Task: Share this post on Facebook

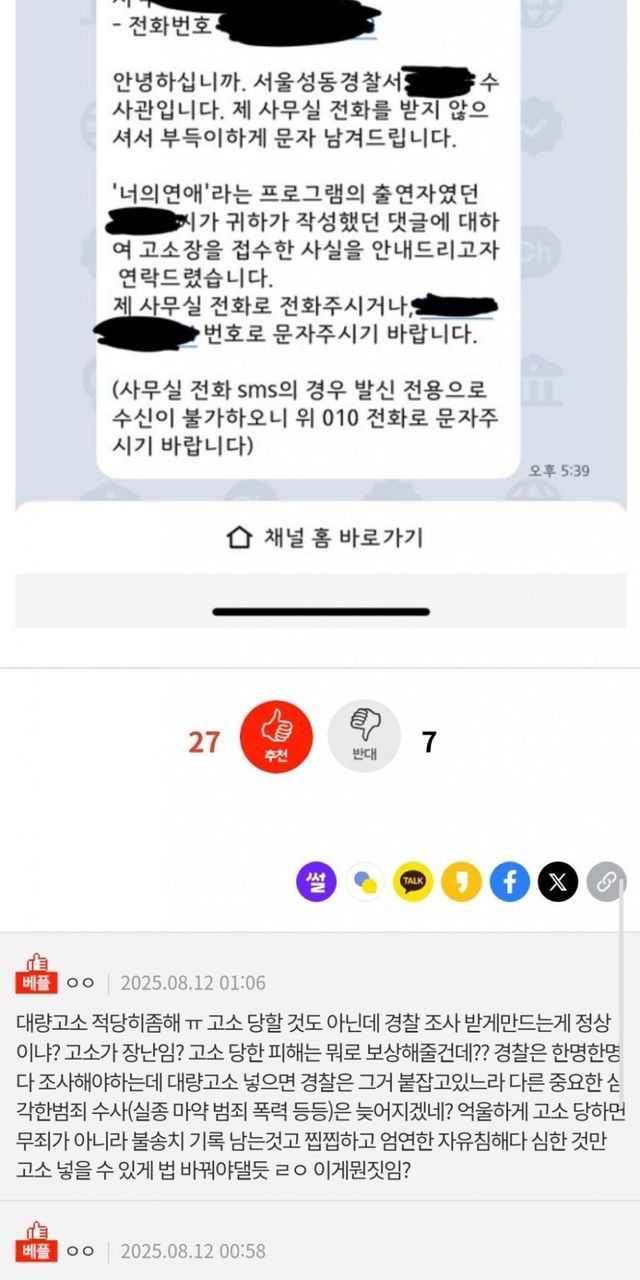Action: point(510,881)
